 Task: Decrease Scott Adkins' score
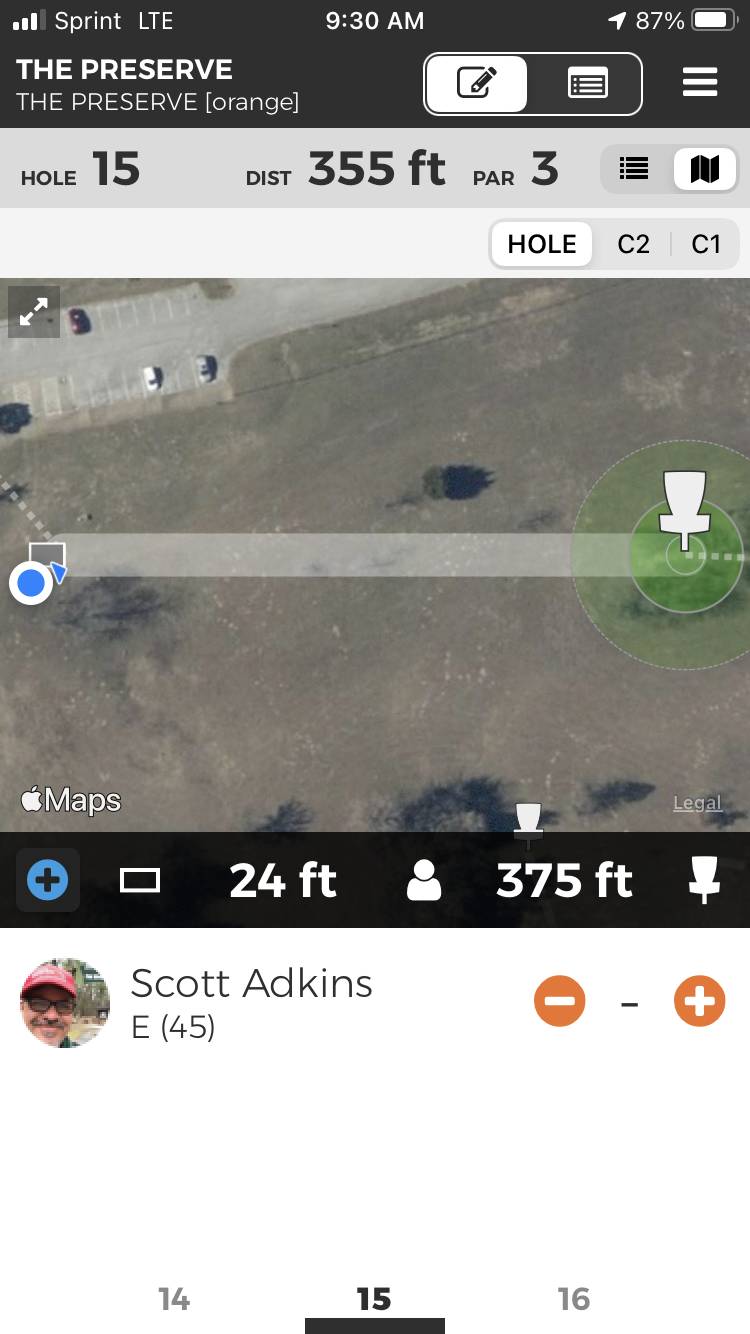tap(559, 1001)
